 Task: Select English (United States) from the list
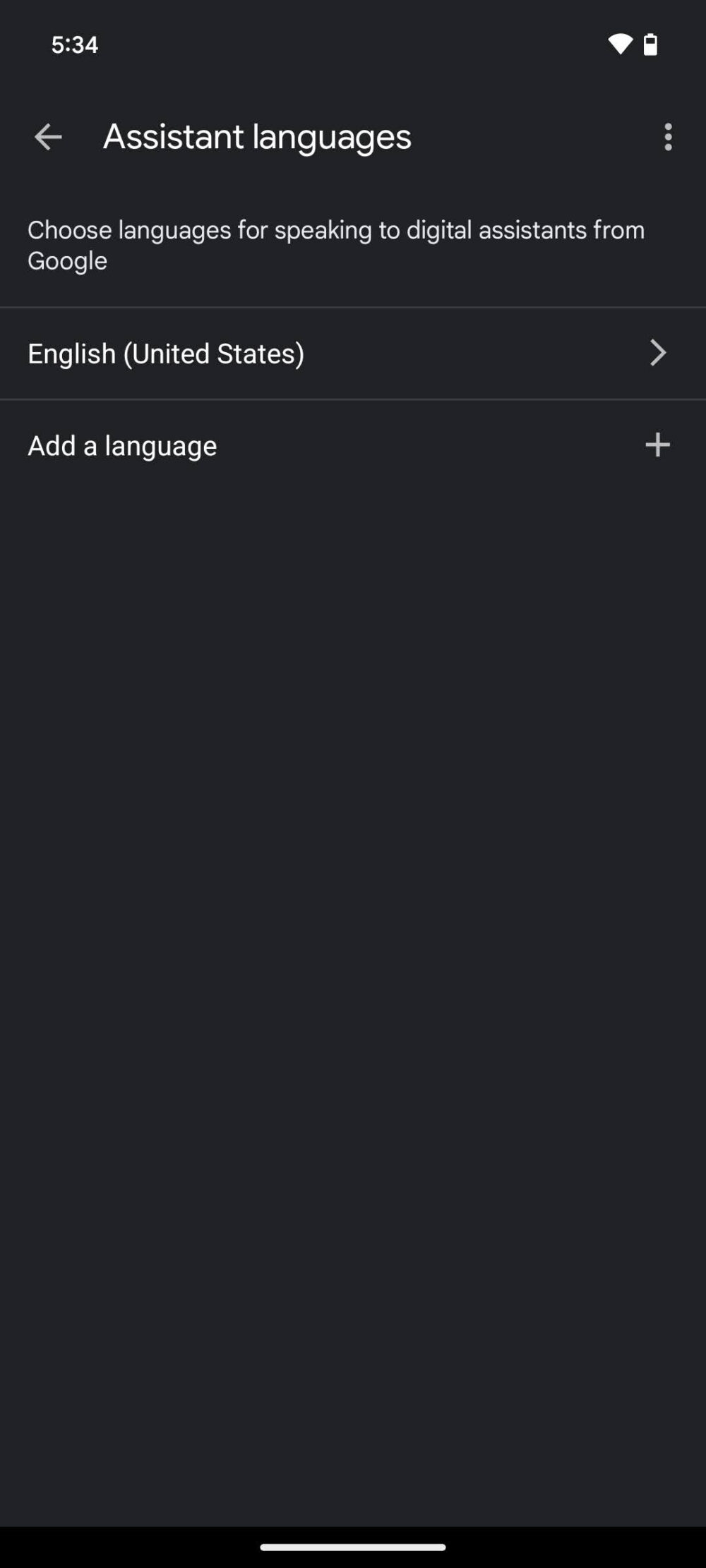pos(165,353)
